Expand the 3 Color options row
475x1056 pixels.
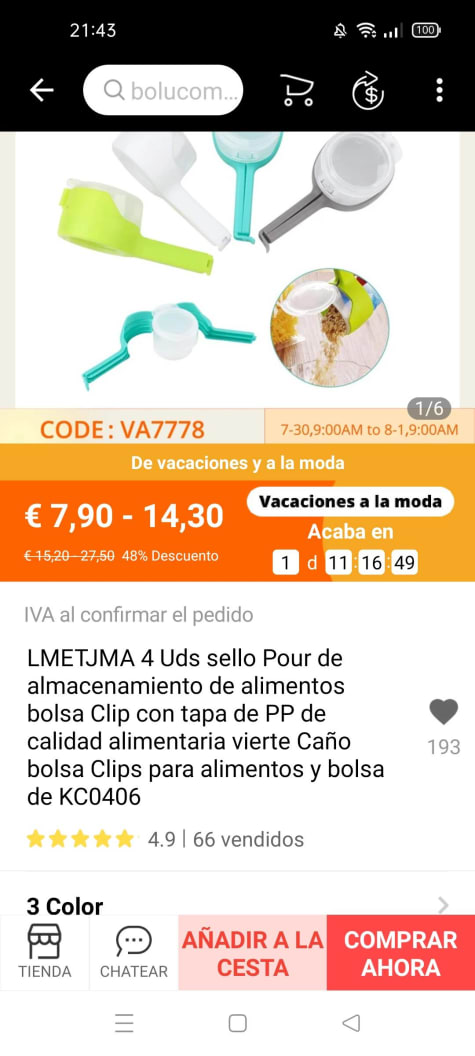237,904
